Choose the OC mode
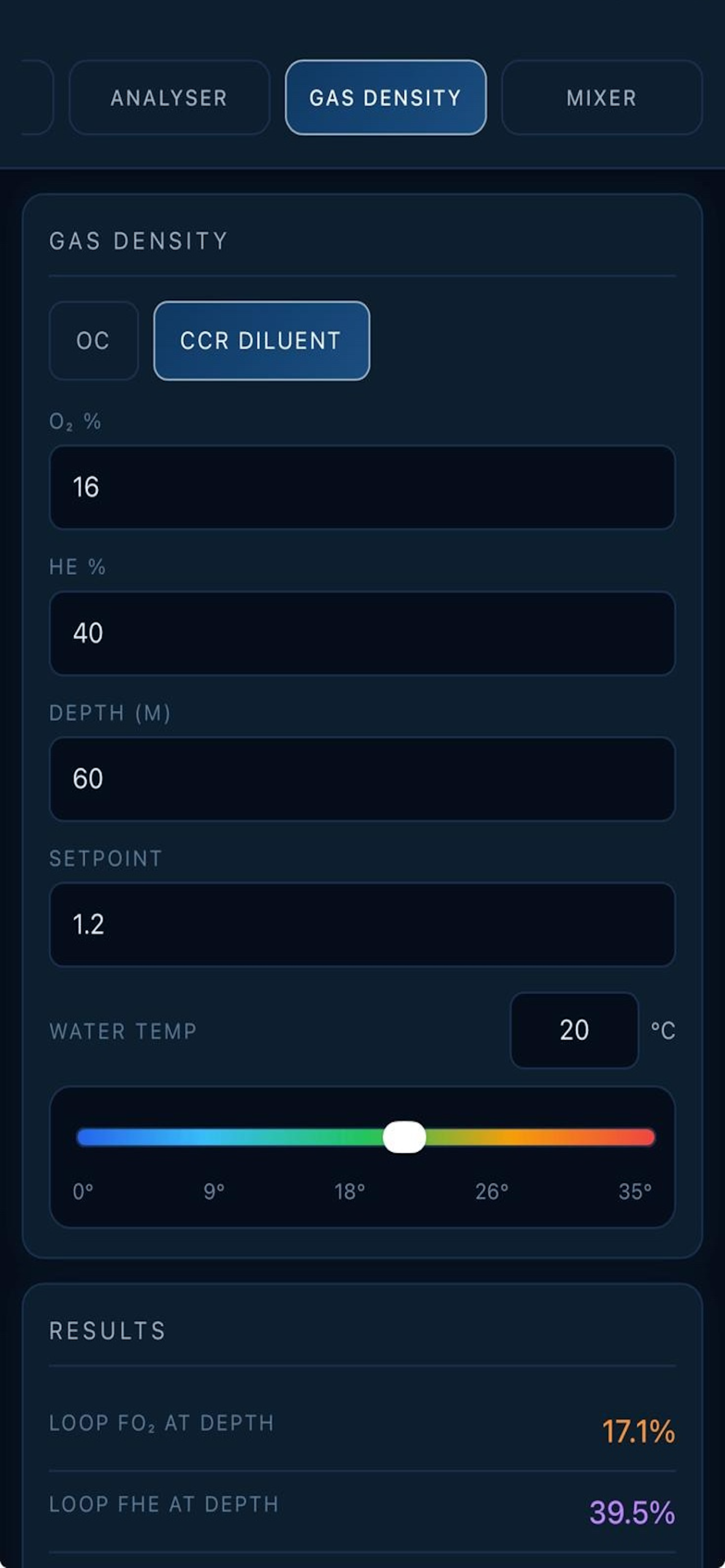 93,341
